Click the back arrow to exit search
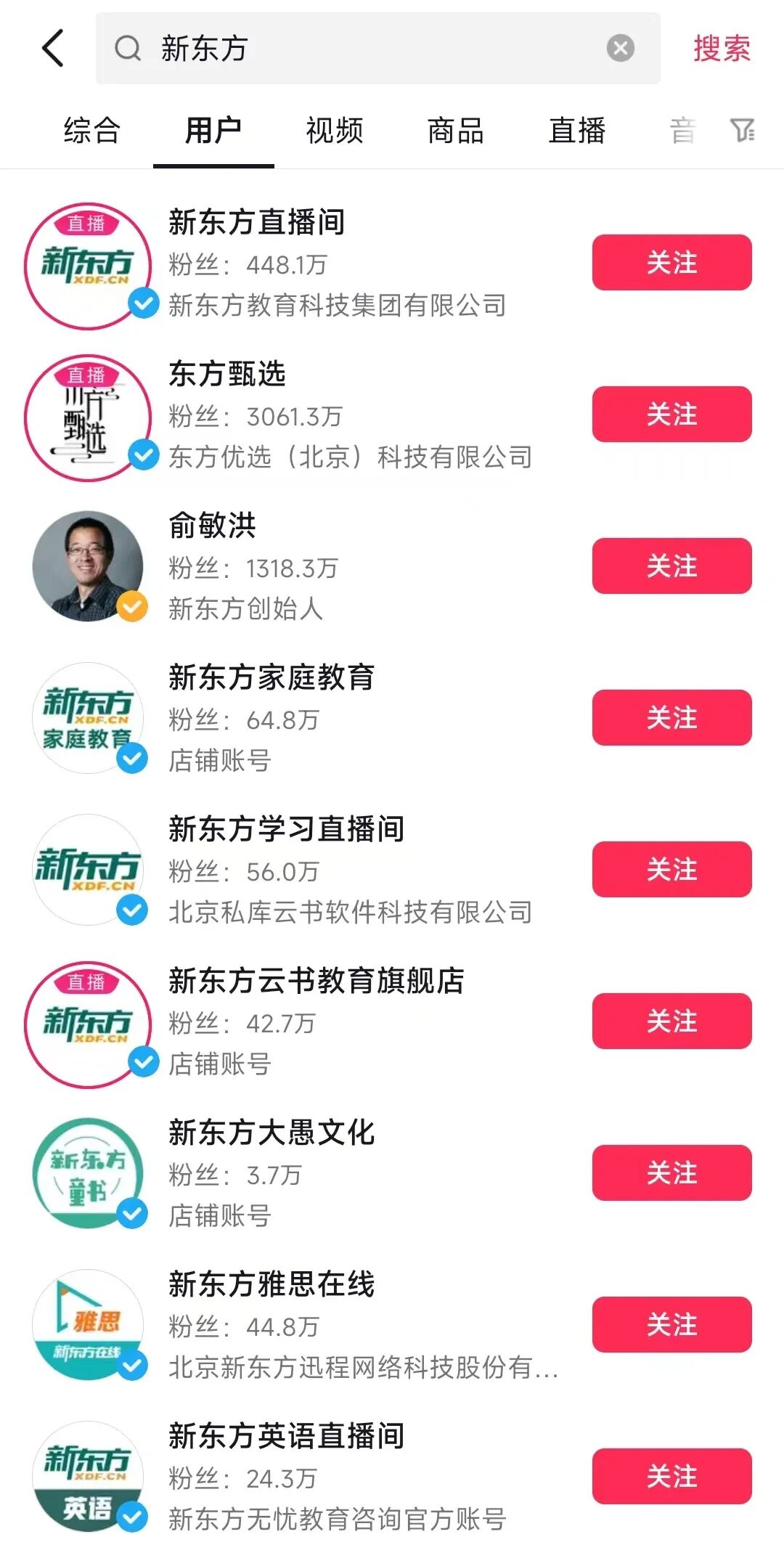Viewport: 784px width, 1558px height. 51,49
